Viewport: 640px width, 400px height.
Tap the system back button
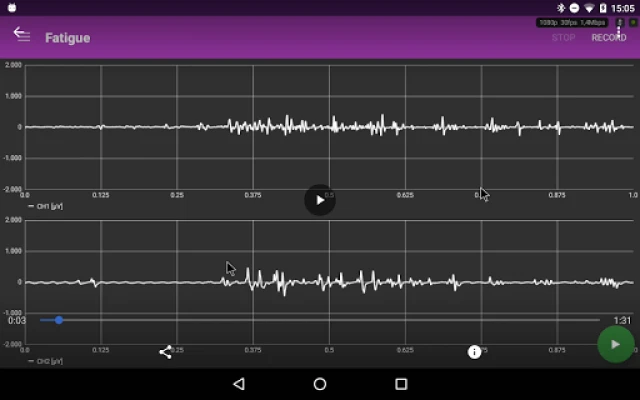(x=238, y=384)
